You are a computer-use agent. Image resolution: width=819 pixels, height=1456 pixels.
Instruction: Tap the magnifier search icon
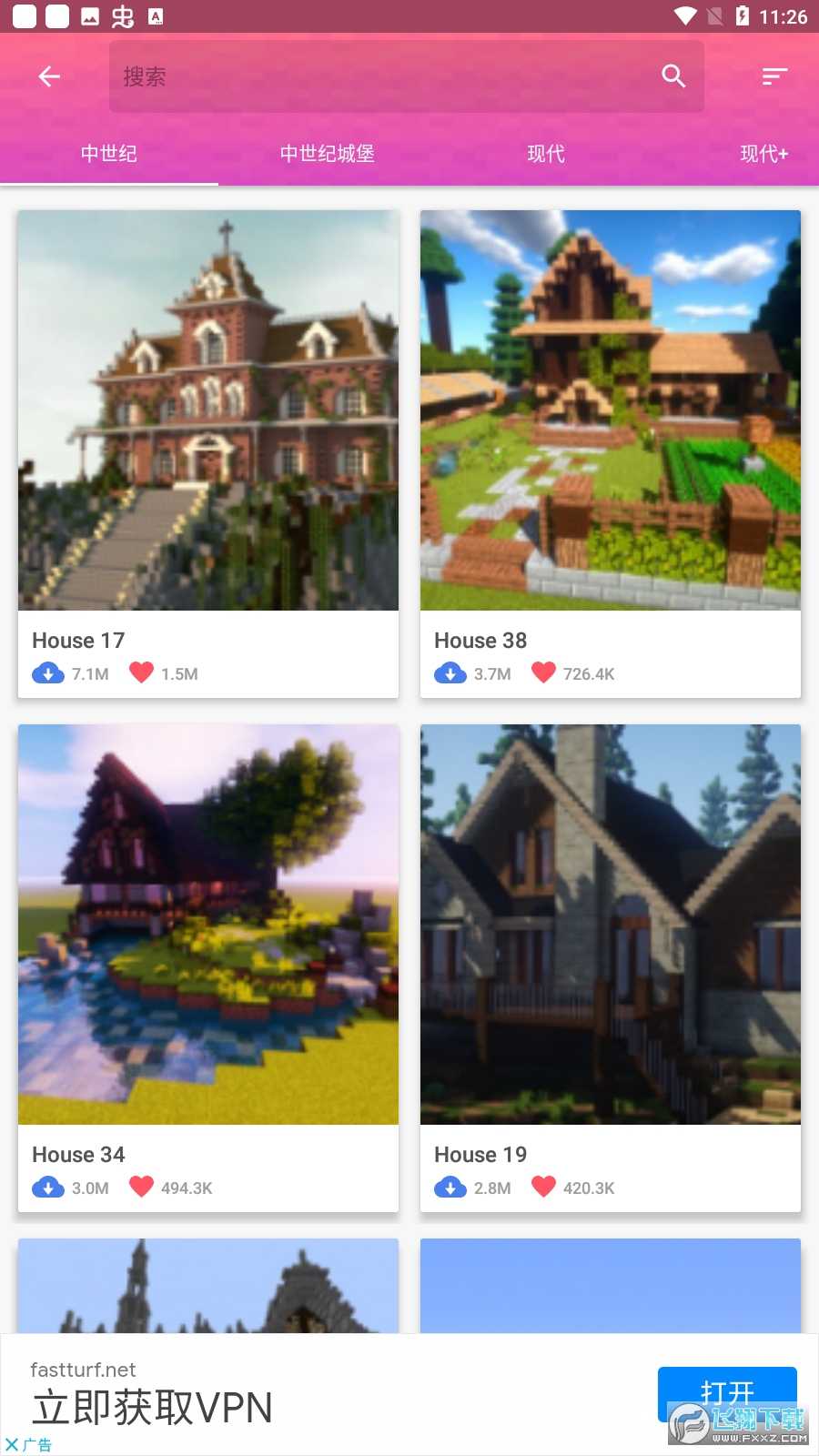click(673, 76)
